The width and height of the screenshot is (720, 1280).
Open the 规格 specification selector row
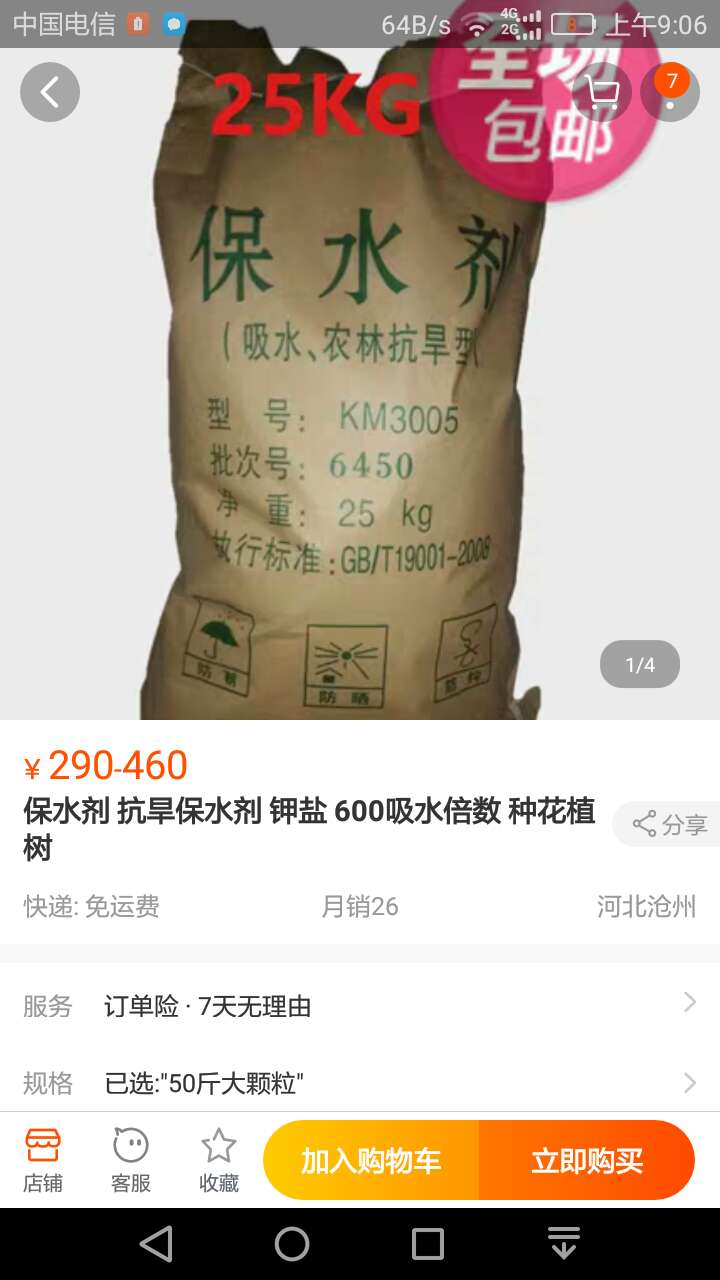click(x=360, y=1082)
